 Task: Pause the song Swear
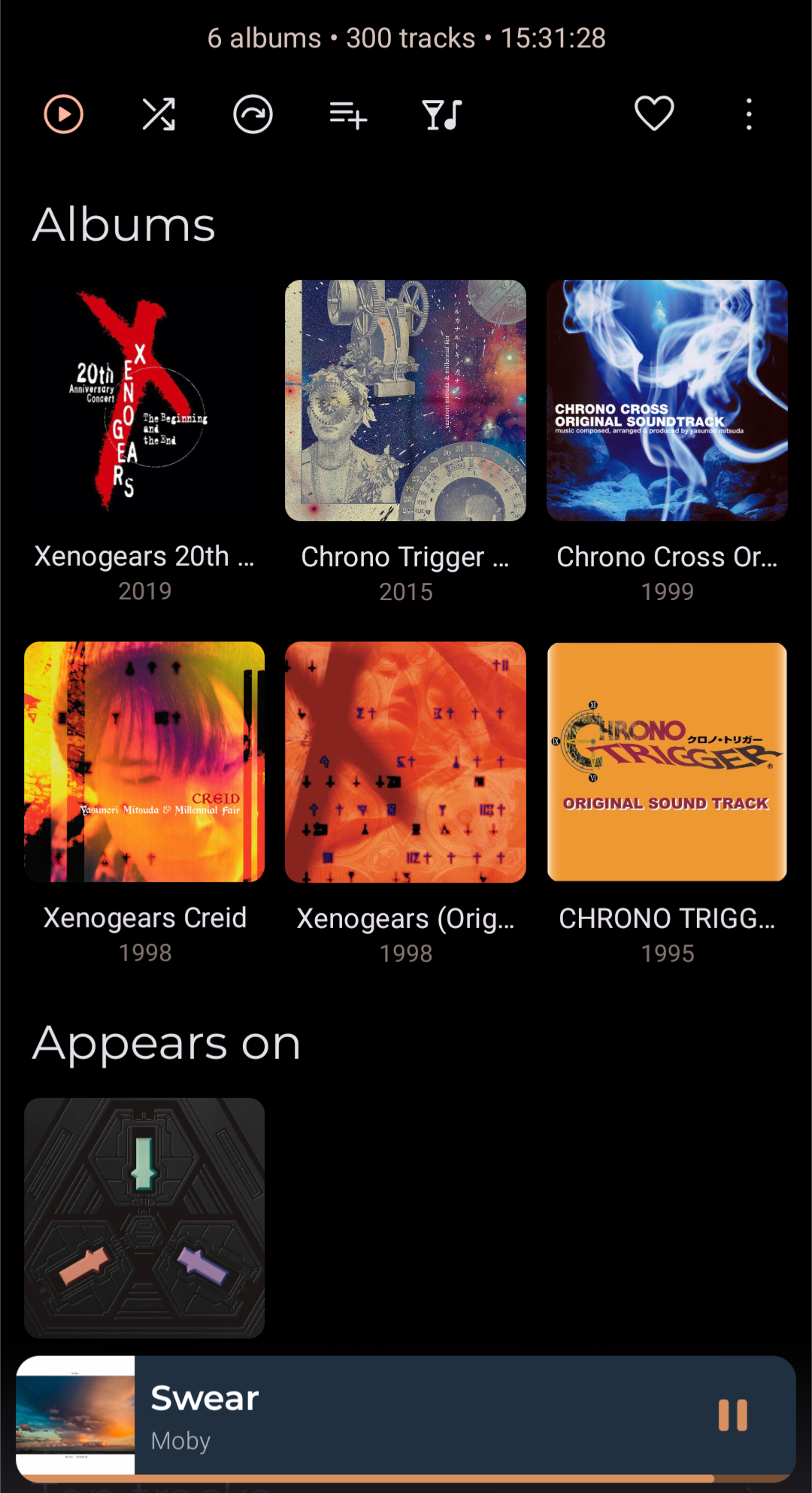(x=732, y=1415)
